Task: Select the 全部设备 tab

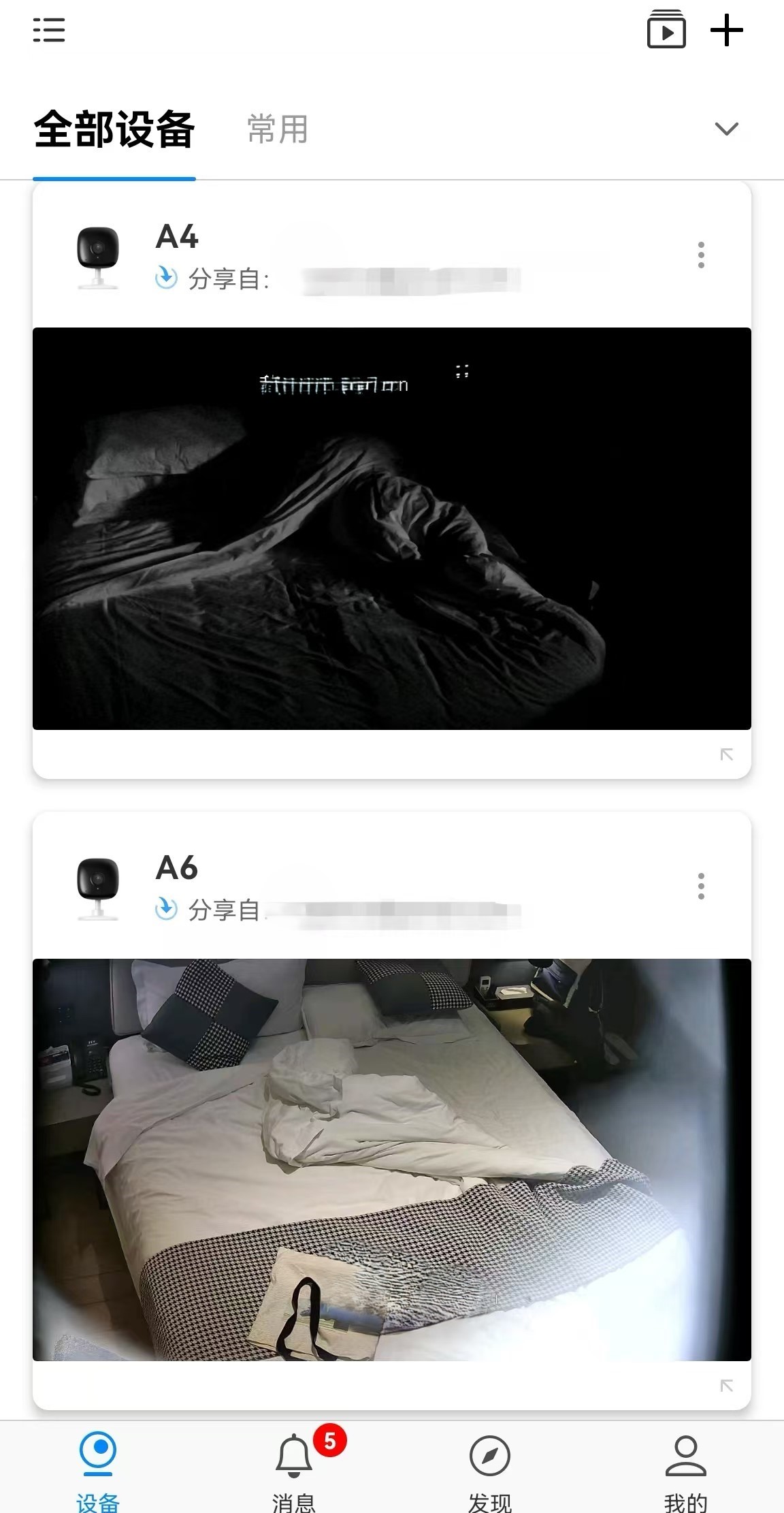Action: [x=114, y=131]
